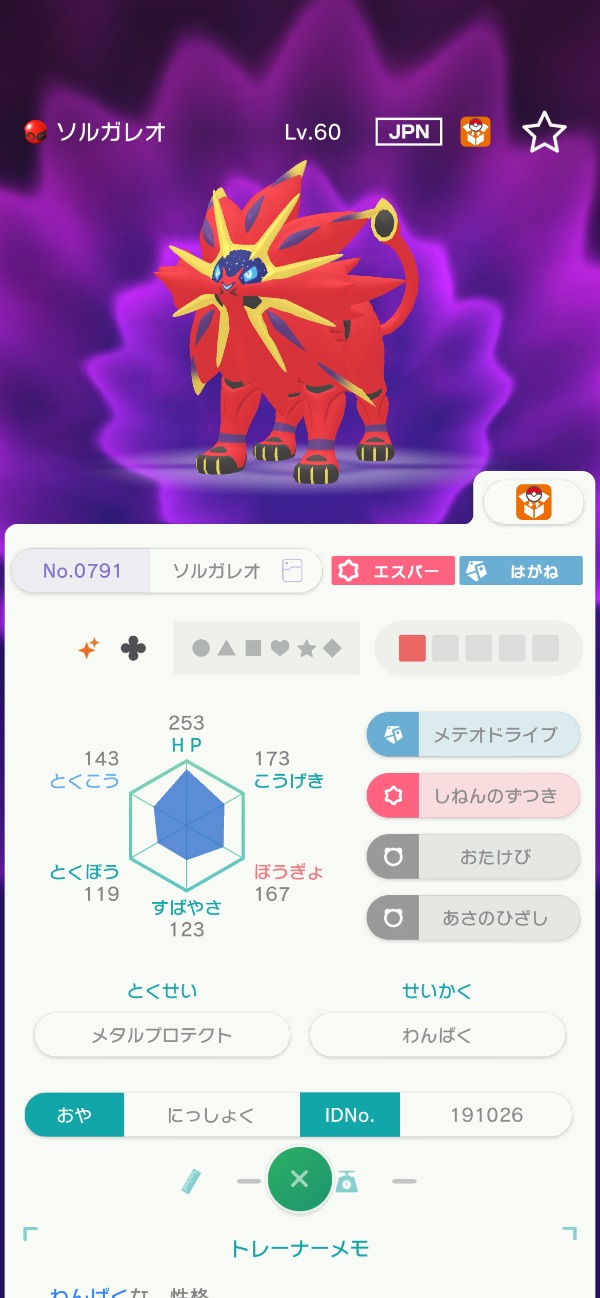View the おたけび move info
This screenshot has height=1298, width=600.
473,857
